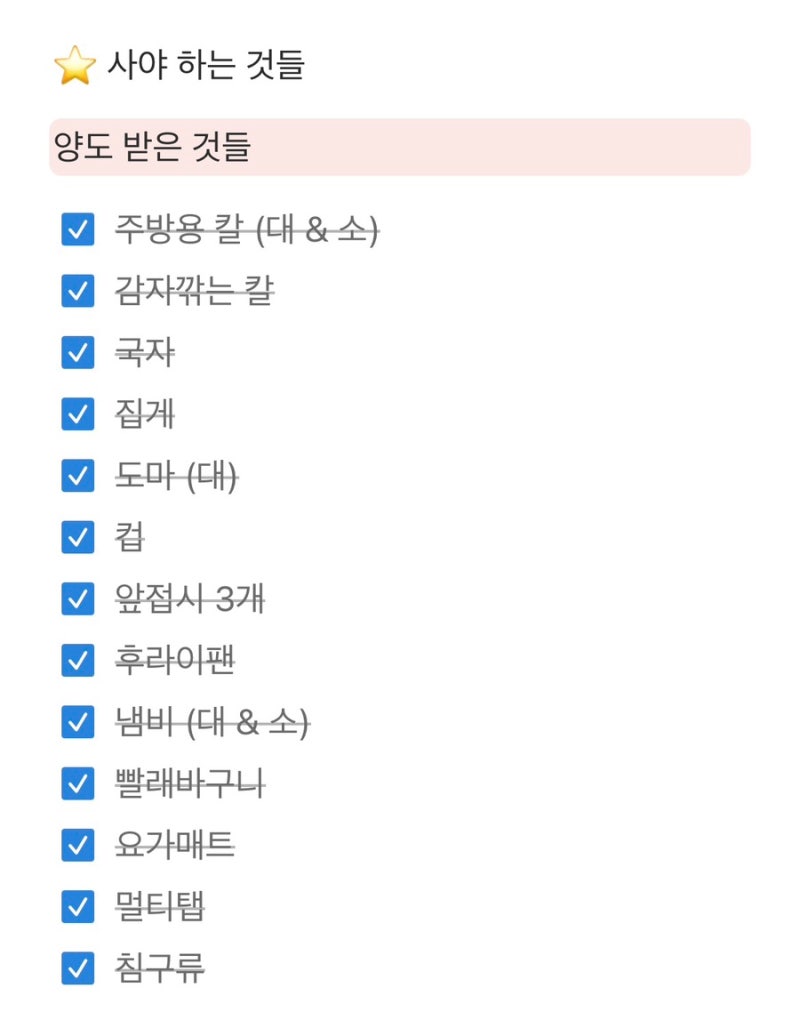
Task: Clear the checkbox next to 컵
Action: pyautogui.click(x=78, y=536)
